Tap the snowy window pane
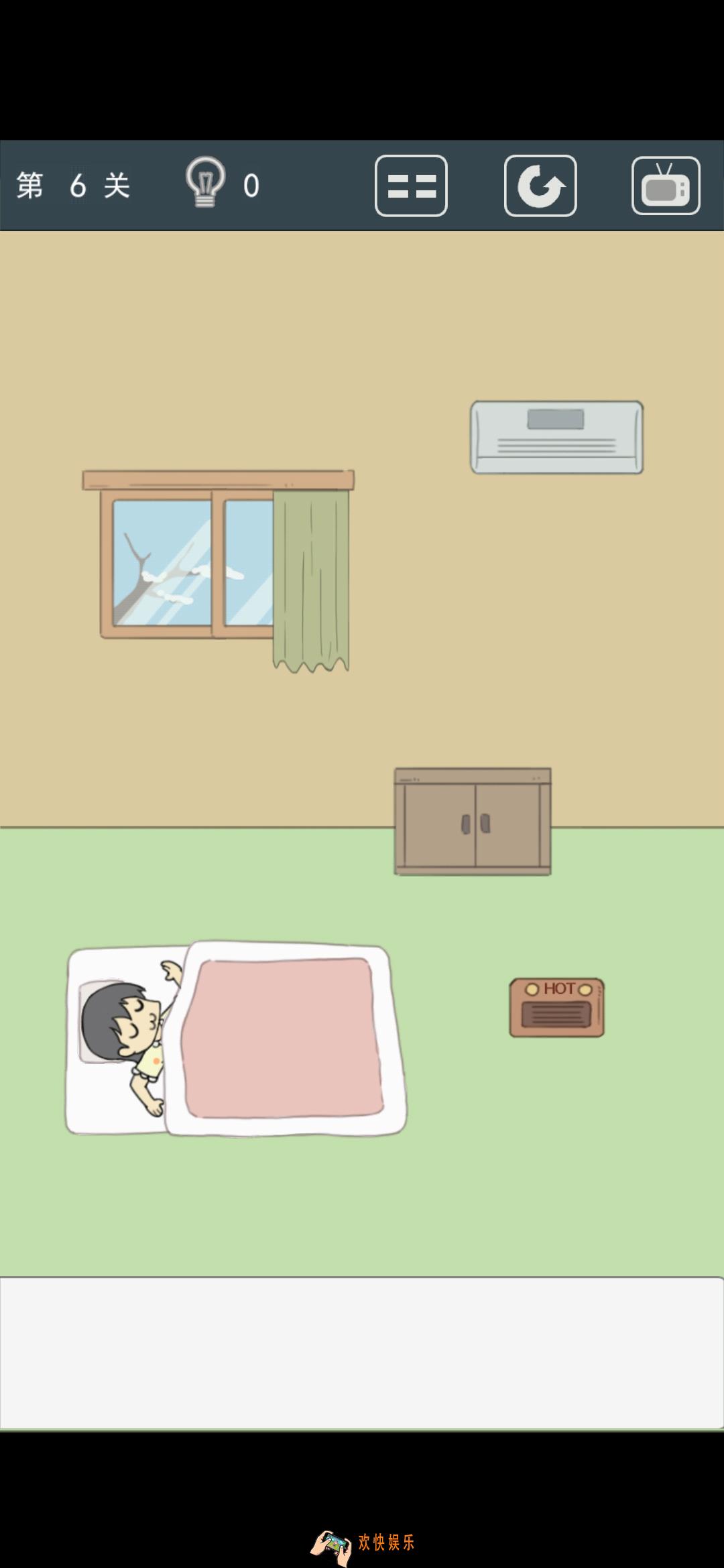The height and width of the screenshot is (1568, 724). pyautogui.click(x=161, y=563)
